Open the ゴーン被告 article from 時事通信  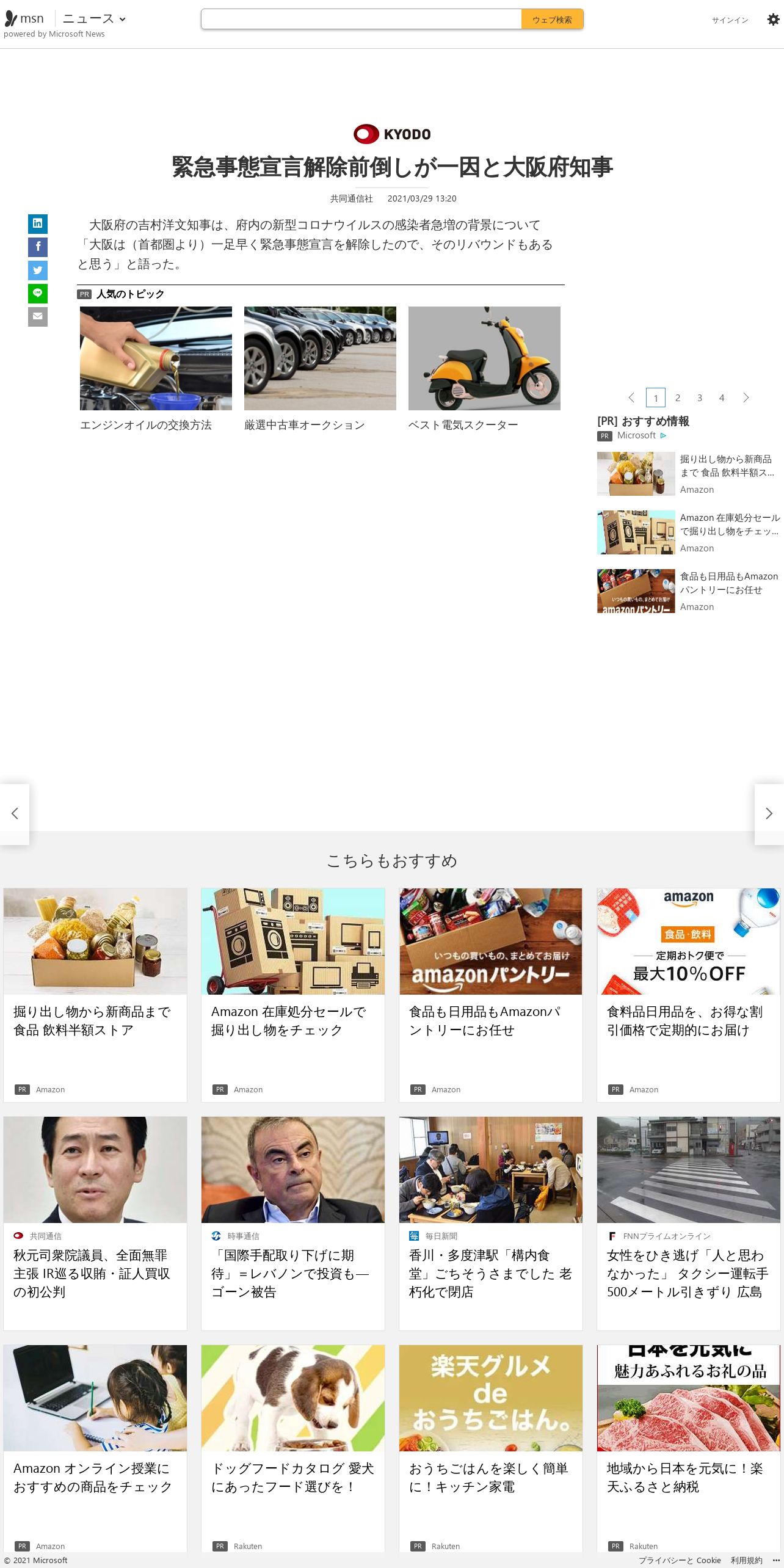[x=293, y=1273]
